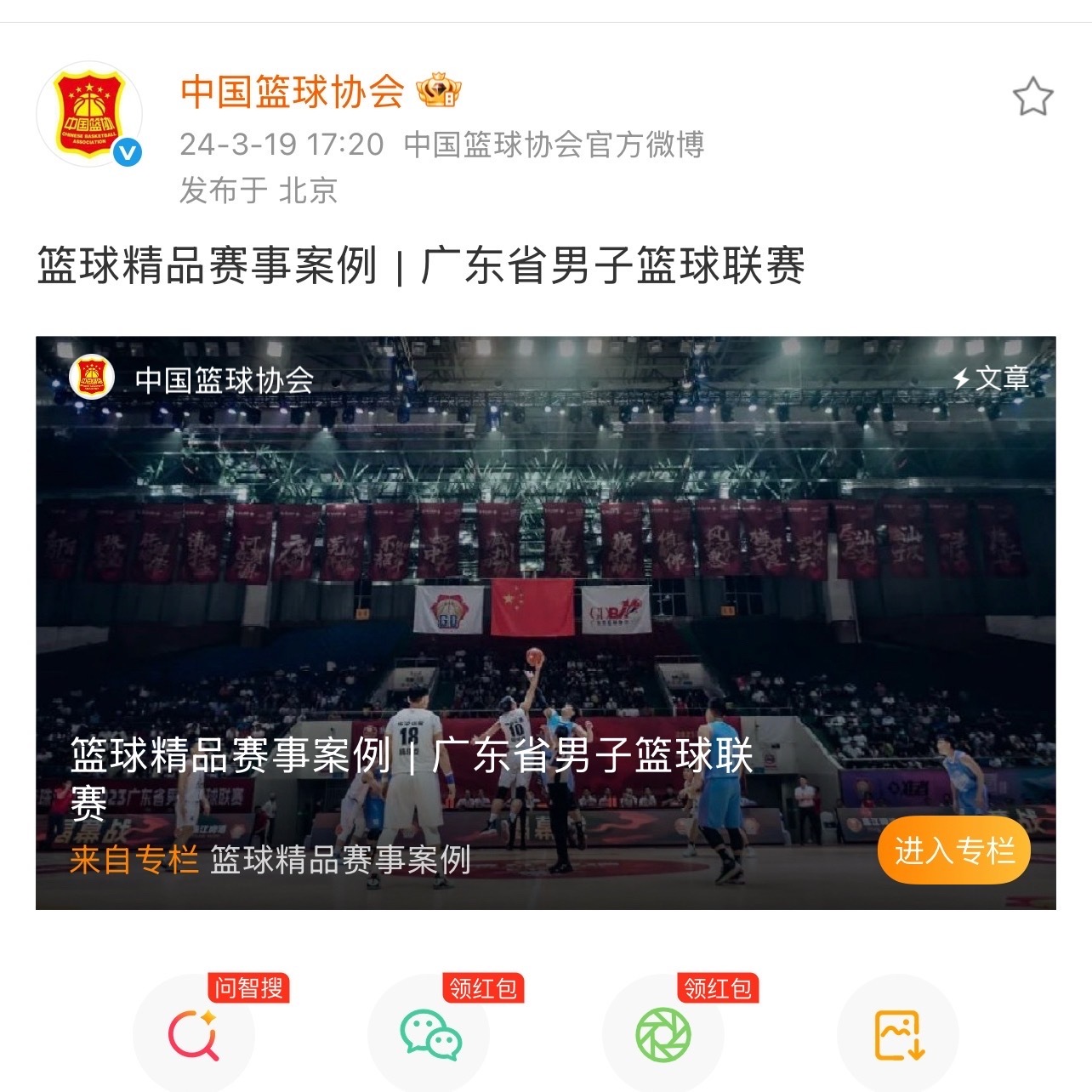
Task: Open the 中国篮球协会 profile avatar
Action: 88,114
